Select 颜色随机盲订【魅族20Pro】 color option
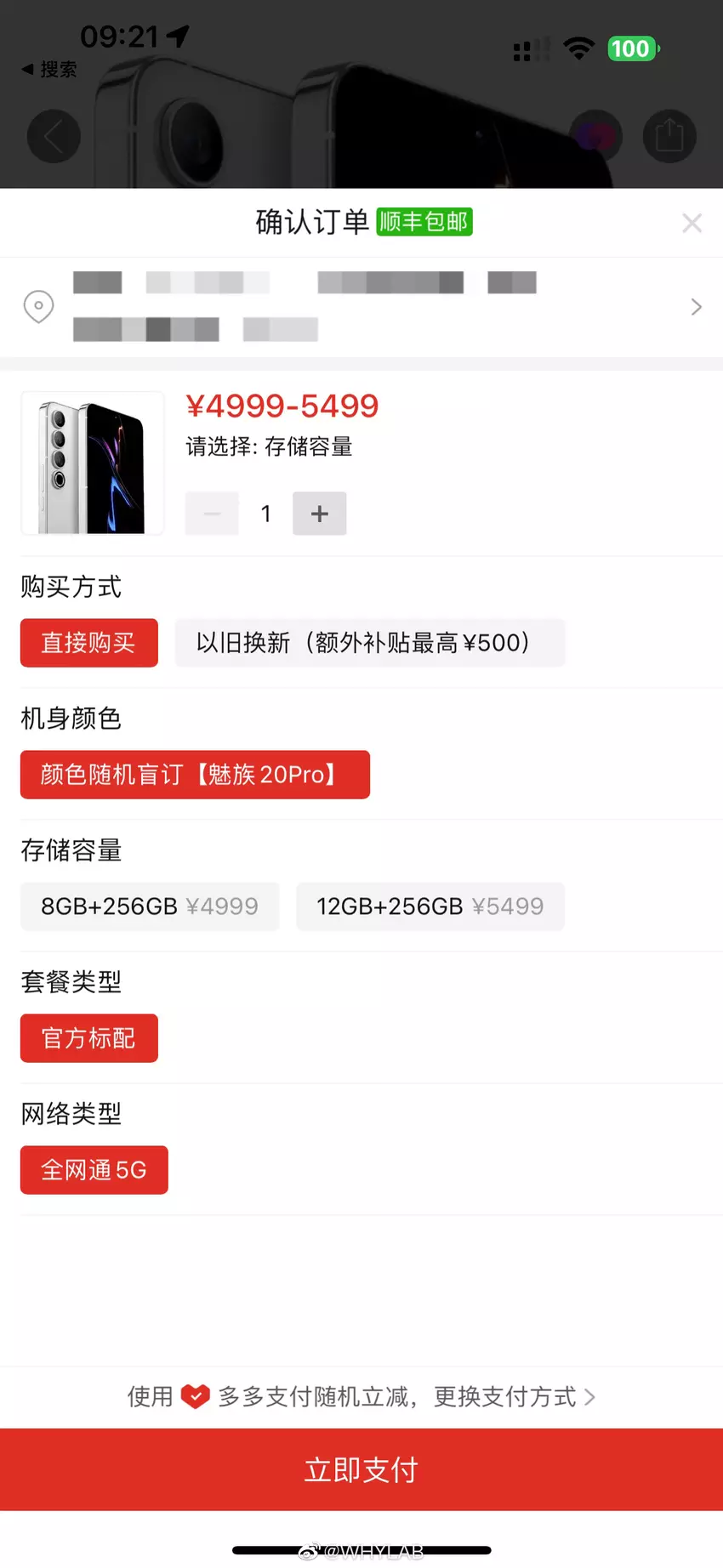The image size is (723, 1568). tap(195, 775)
